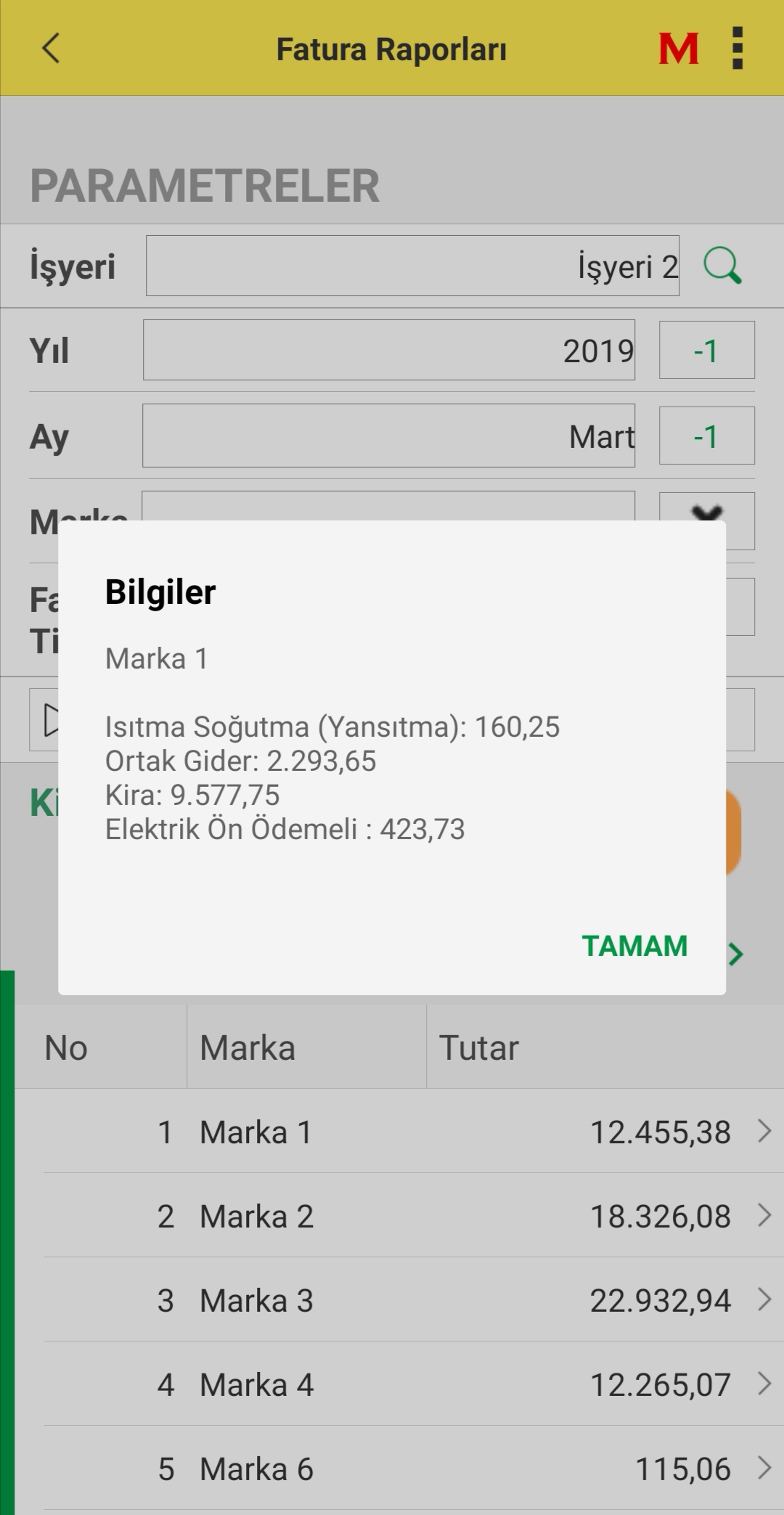Tap the magnifier to search İşyeri
The width and height of the screenshot is (784, 1515).
pos(722,266)
